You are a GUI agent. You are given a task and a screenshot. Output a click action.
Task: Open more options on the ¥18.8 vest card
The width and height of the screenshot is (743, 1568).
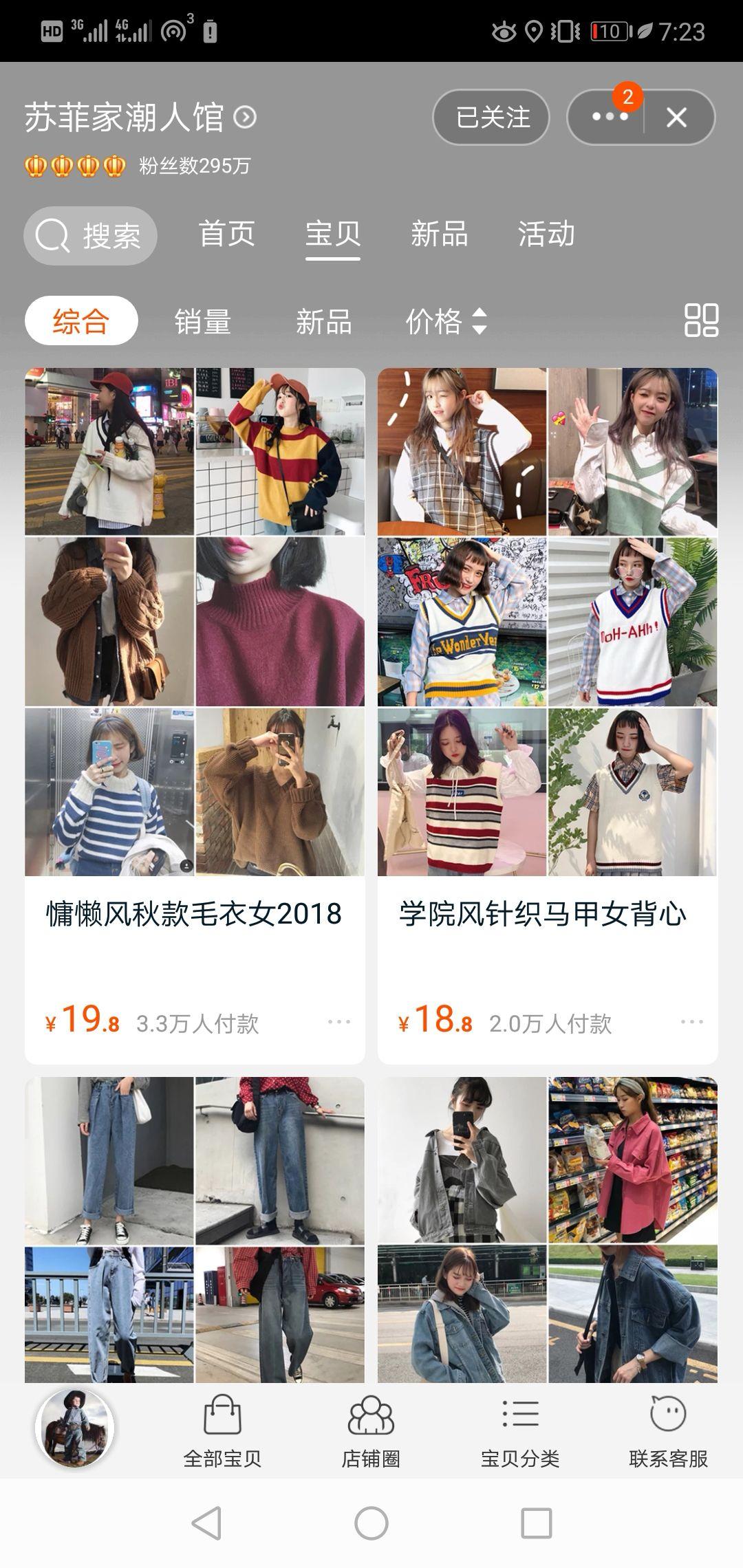click(x=691, y=1023)
